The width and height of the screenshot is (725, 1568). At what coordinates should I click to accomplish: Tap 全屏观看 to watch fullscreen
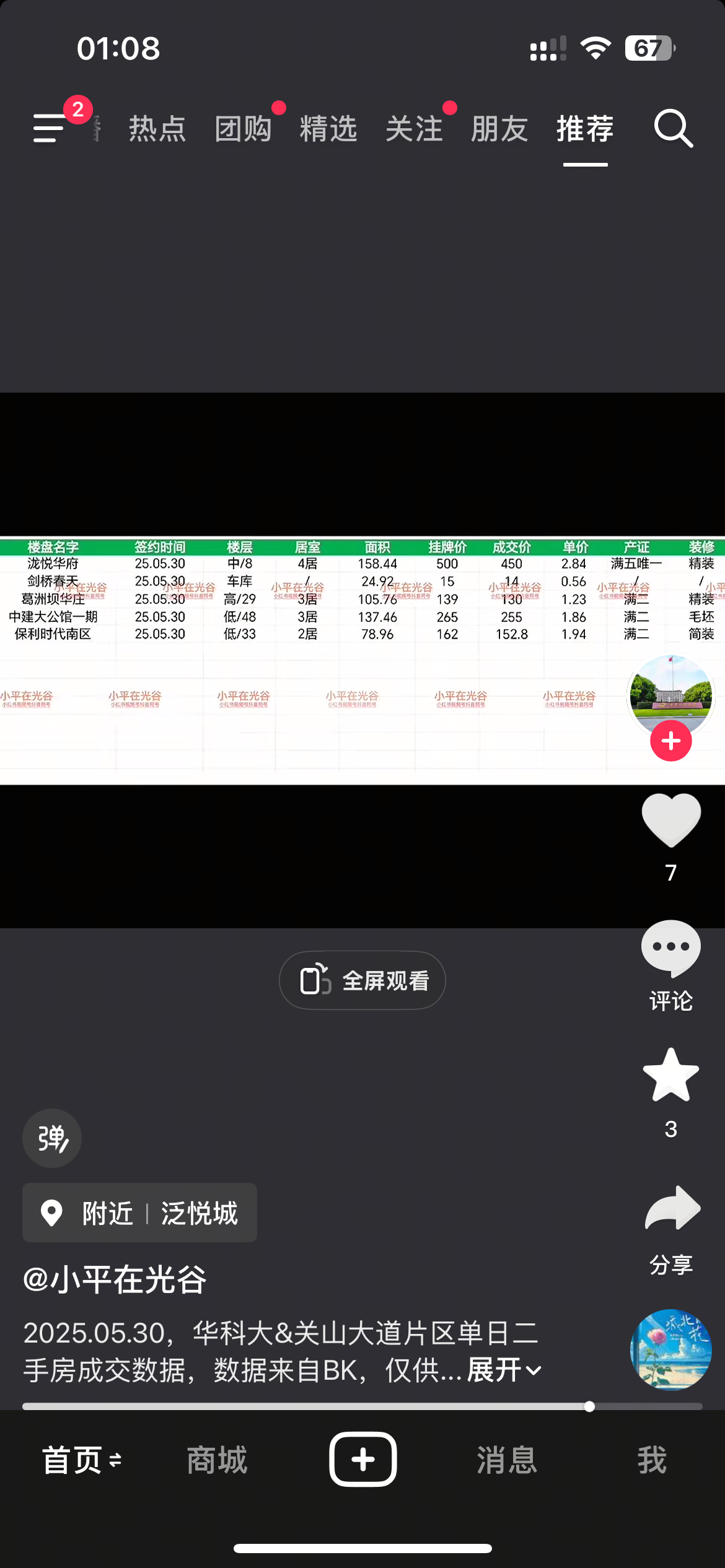pyautogui.click(x=362, y=980)
